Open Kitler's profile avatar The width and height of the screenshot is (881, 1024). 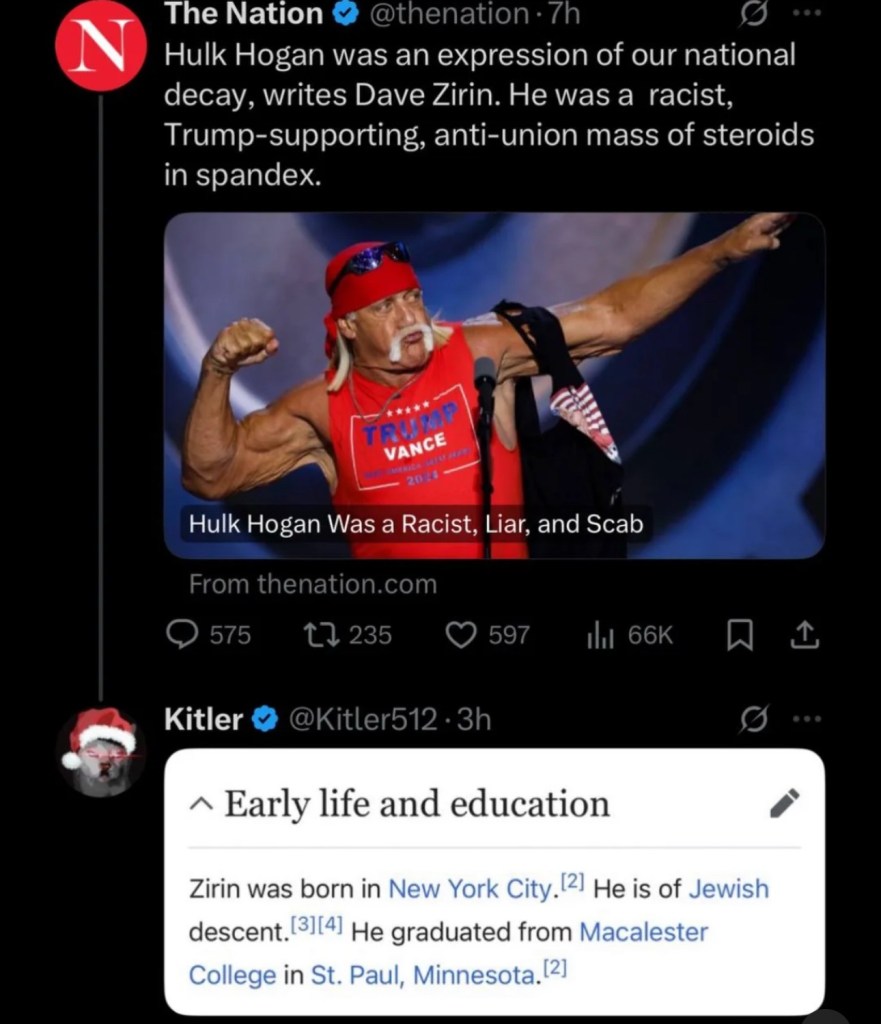(102, 752)
